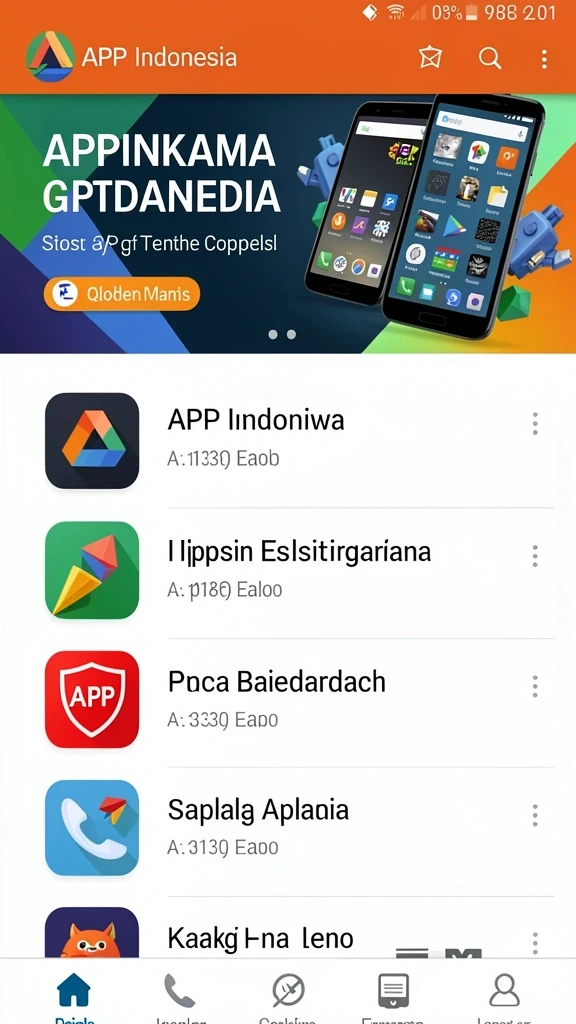Image resolution: width=576 pixels, height=1024 pixels.
Task: Show options for Ijppsin Eslsitirgariana
Action: pyautogui.click(x=535, y=556)
